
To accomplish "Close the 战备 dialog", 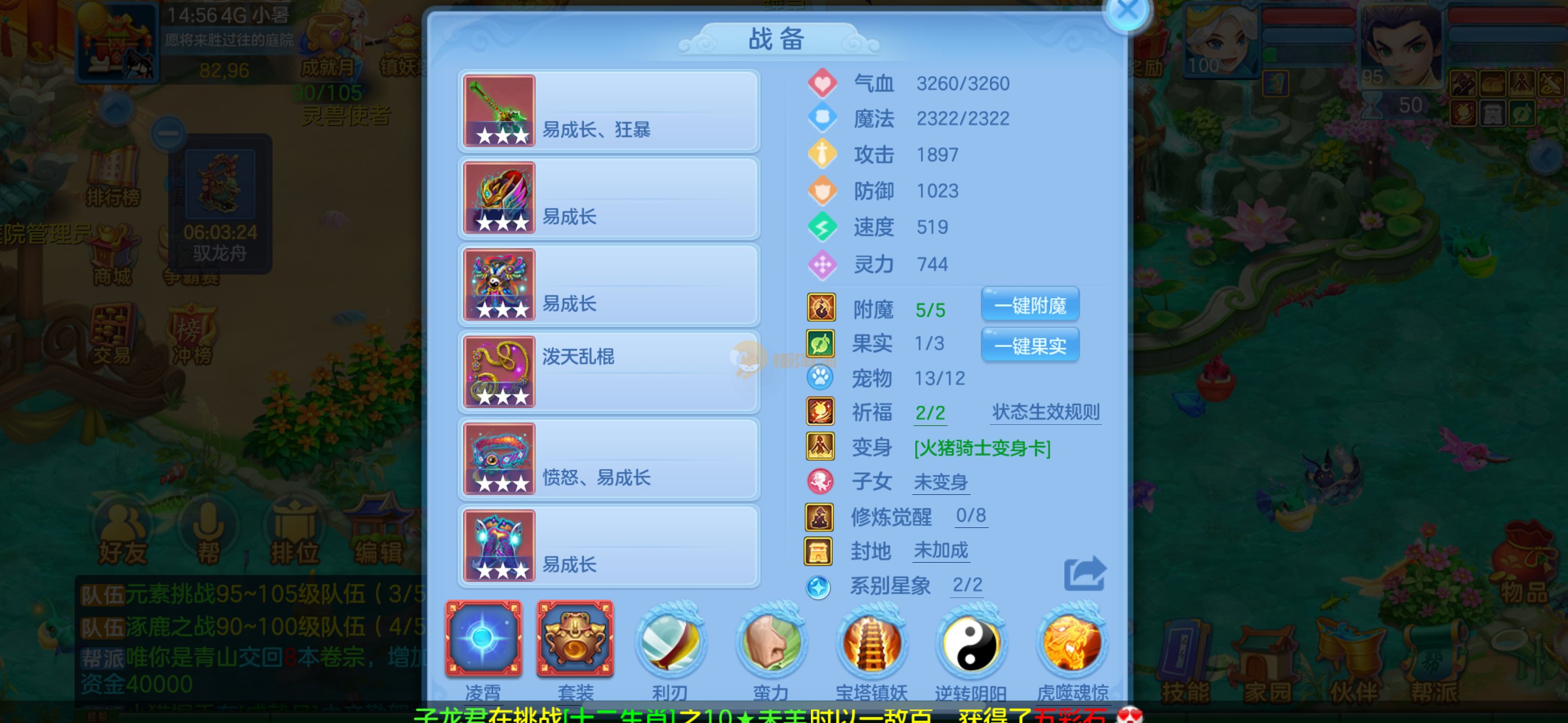I will pos(1126,11).
